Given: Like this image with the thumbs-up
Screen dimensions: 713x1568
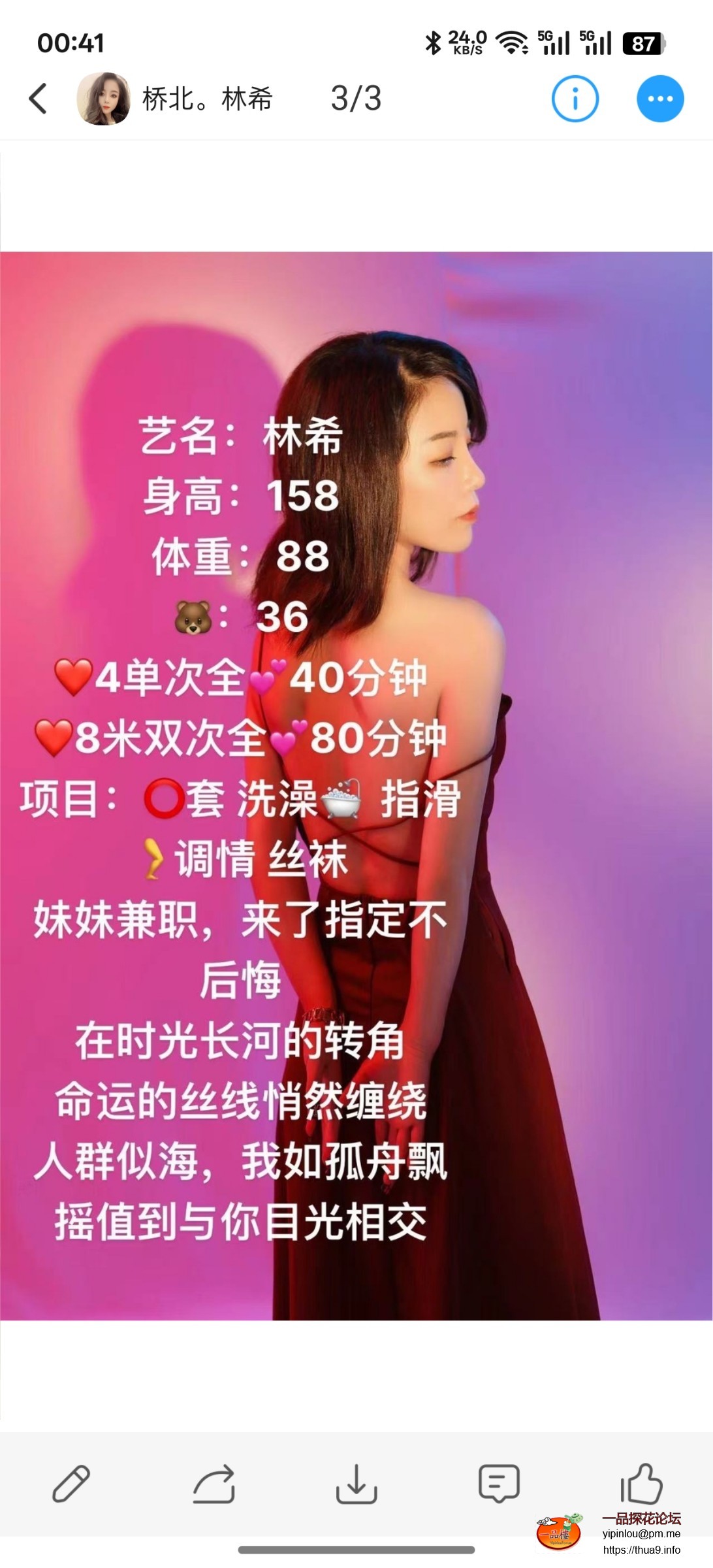Looking at the screenshot, I should [x=641, y=1483].
